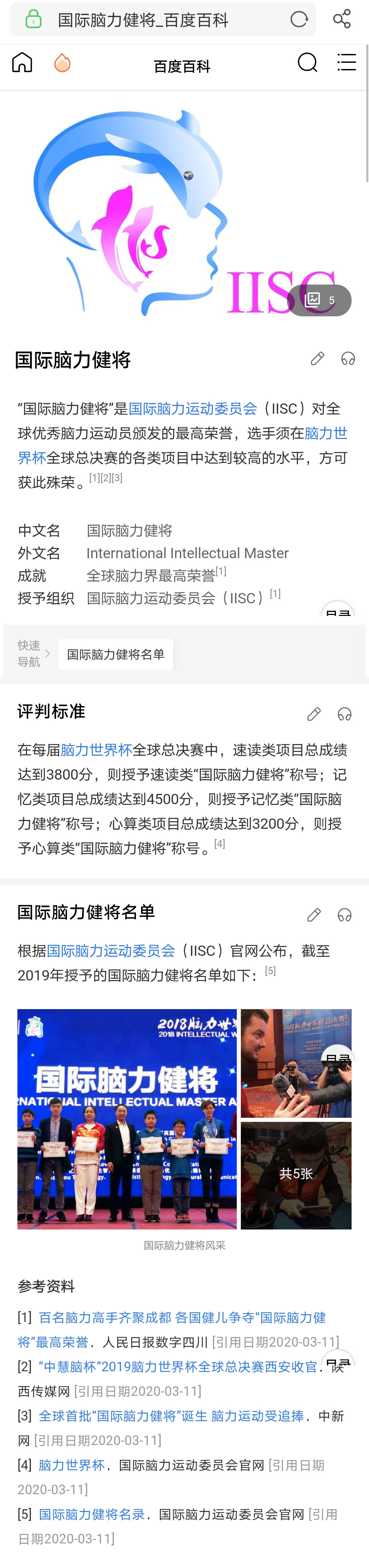Open reference 5 国际脑力健将名录

(x=91, y=1514)
